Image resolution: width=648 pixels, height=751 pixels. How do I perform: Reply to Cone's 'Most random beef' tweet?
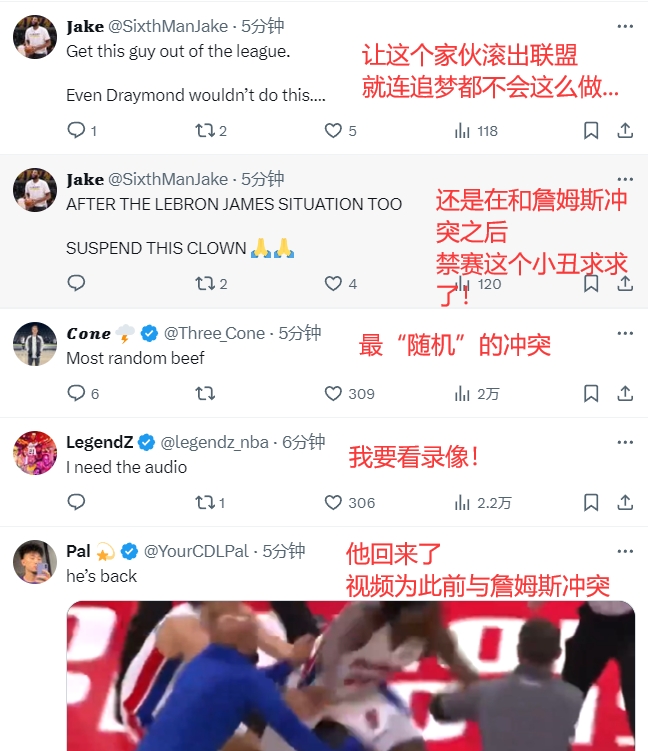point(76,394)
